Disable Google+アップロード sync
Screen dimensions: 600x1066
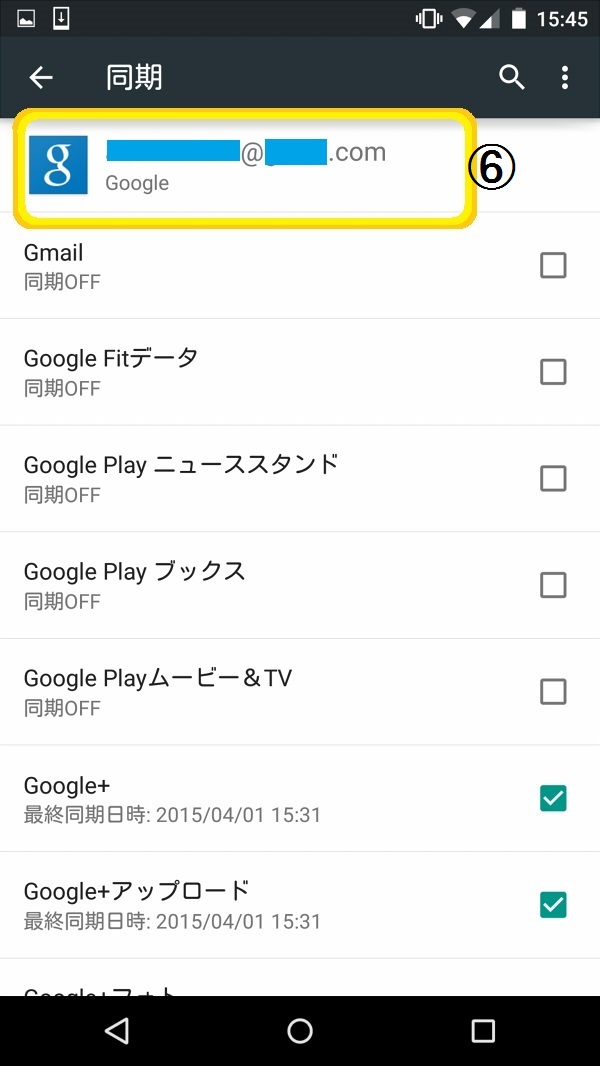coord(553,905)
